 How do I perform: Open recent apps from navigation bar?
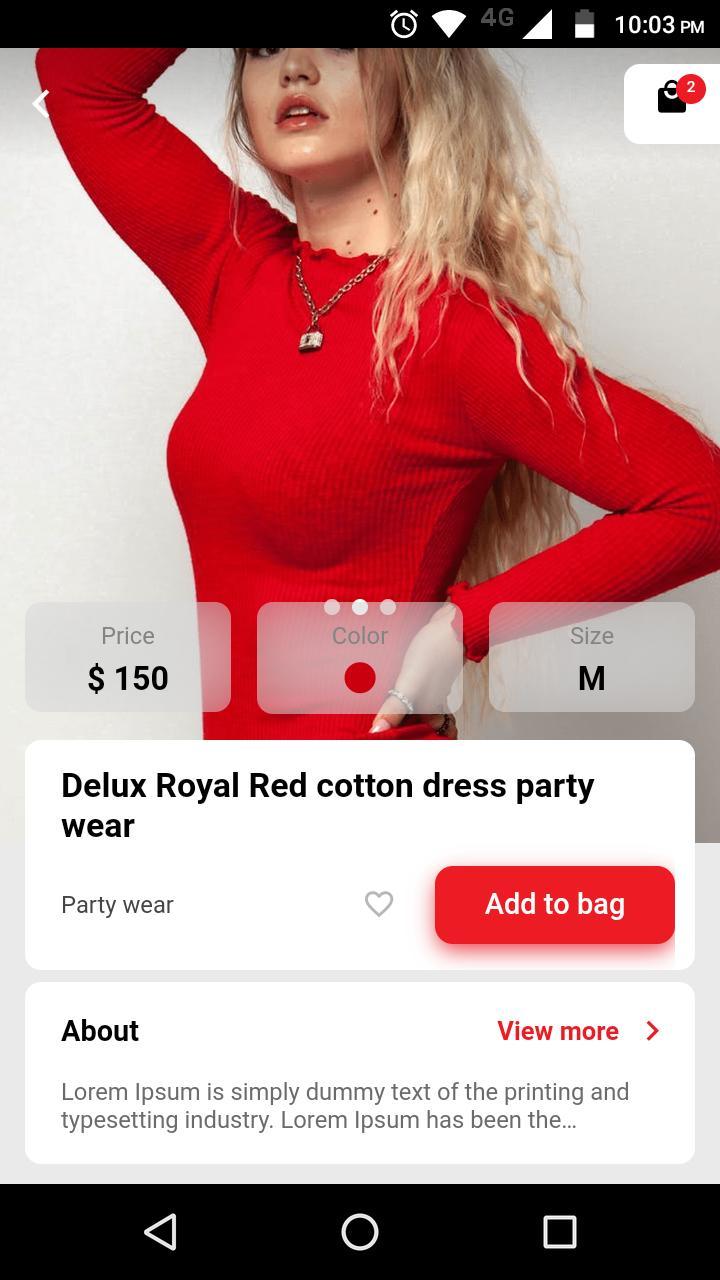[x=559, y=1232]
